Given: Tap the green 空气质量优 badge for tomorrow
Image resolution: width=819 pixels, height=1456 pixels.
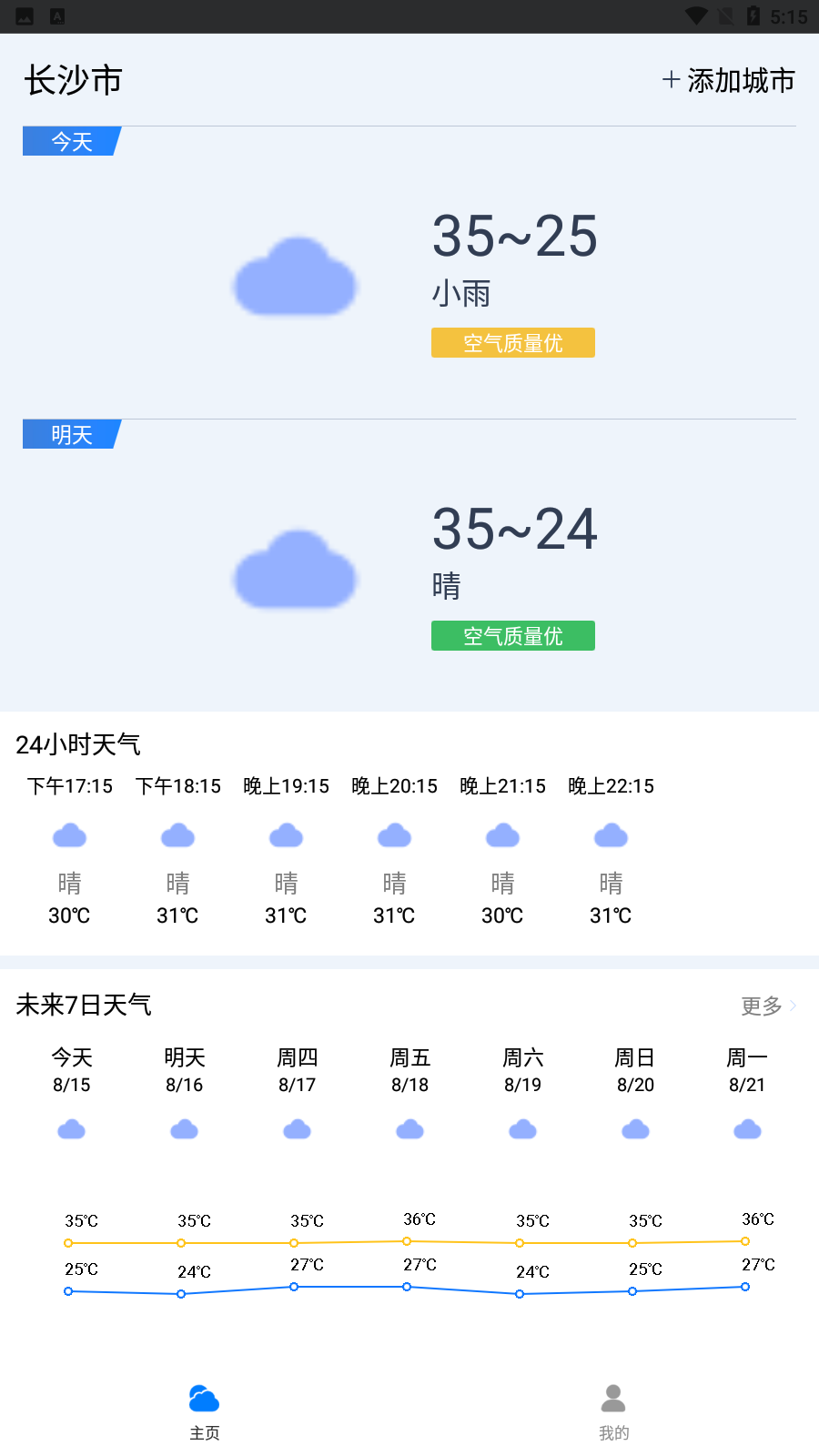Looking at the screenshot, I should [x=512, y=635].
